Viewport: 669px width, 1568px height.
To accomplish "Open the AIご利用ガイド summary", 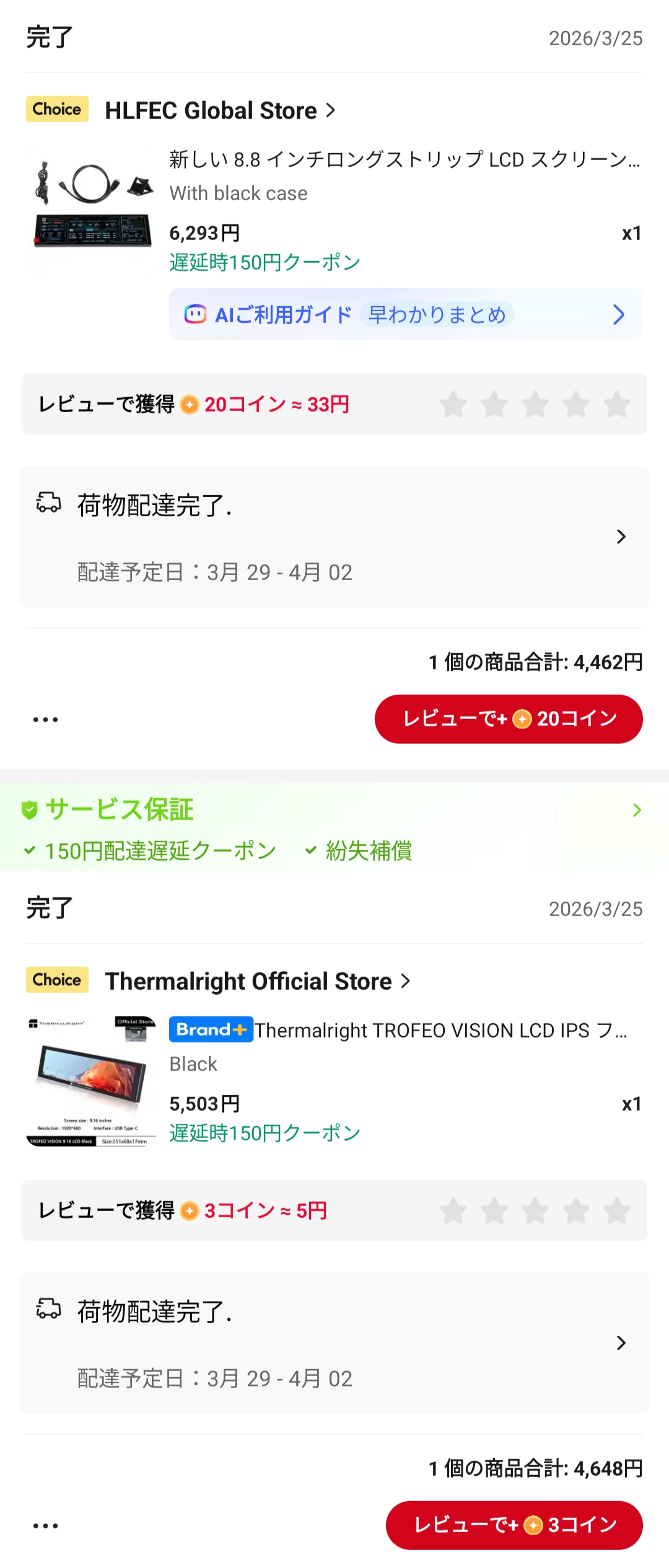I will 406,315.
